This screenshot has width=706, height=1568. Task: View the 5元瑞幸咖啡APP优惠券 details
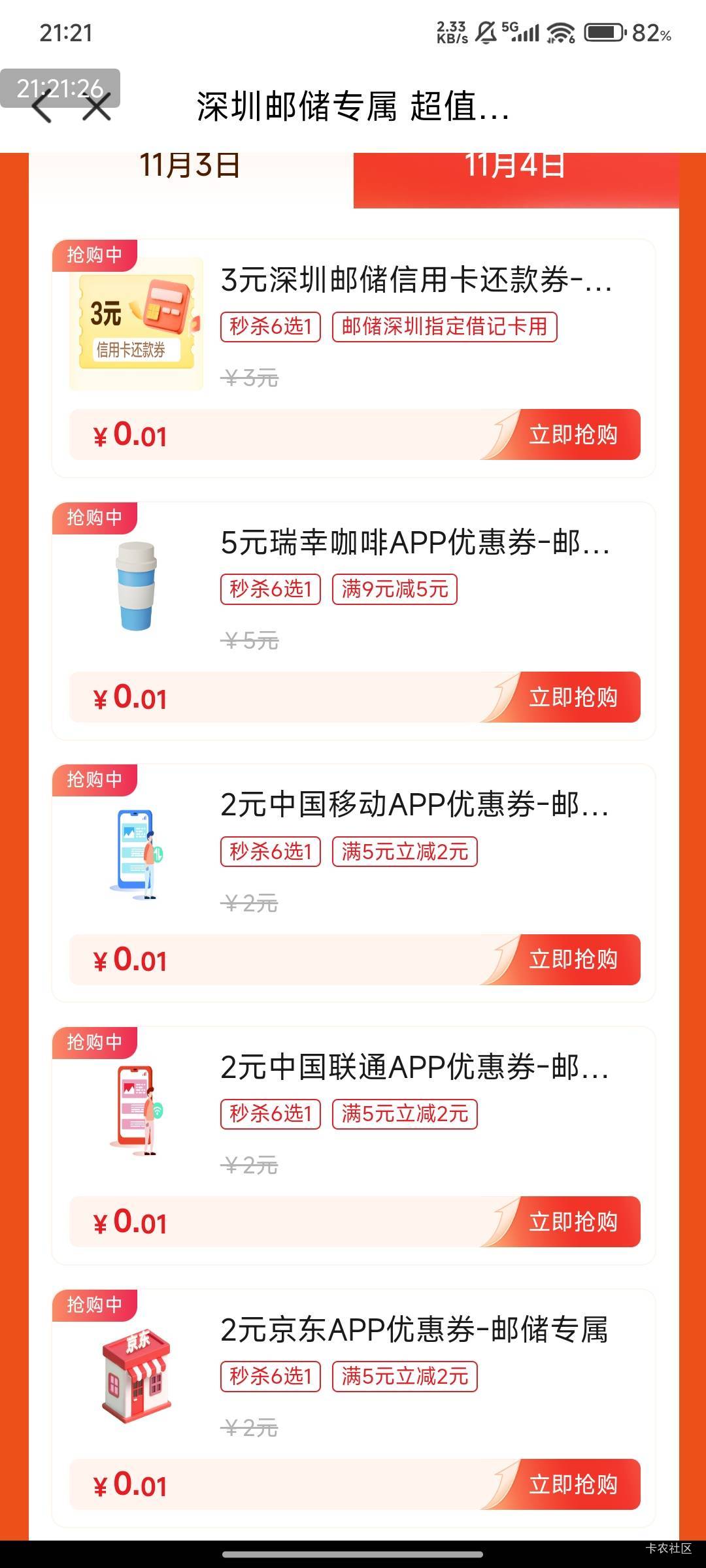(x=414, y=543)
